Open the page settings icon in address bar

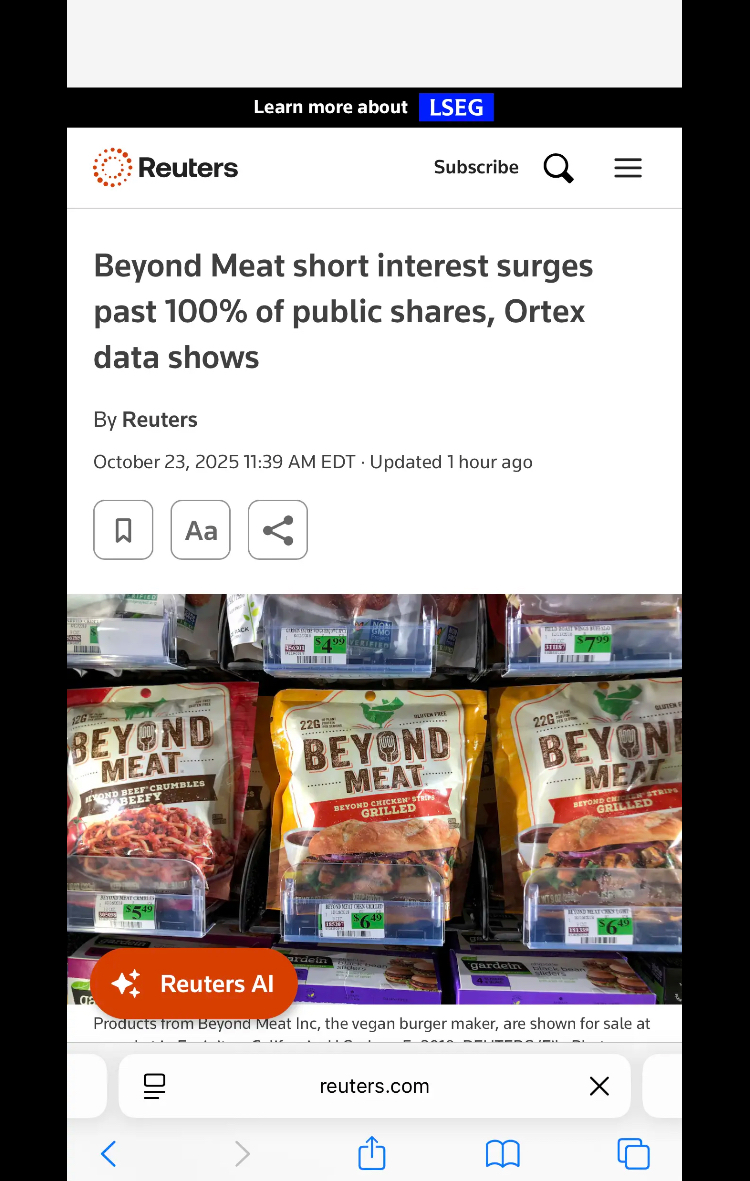(154, 1086)
